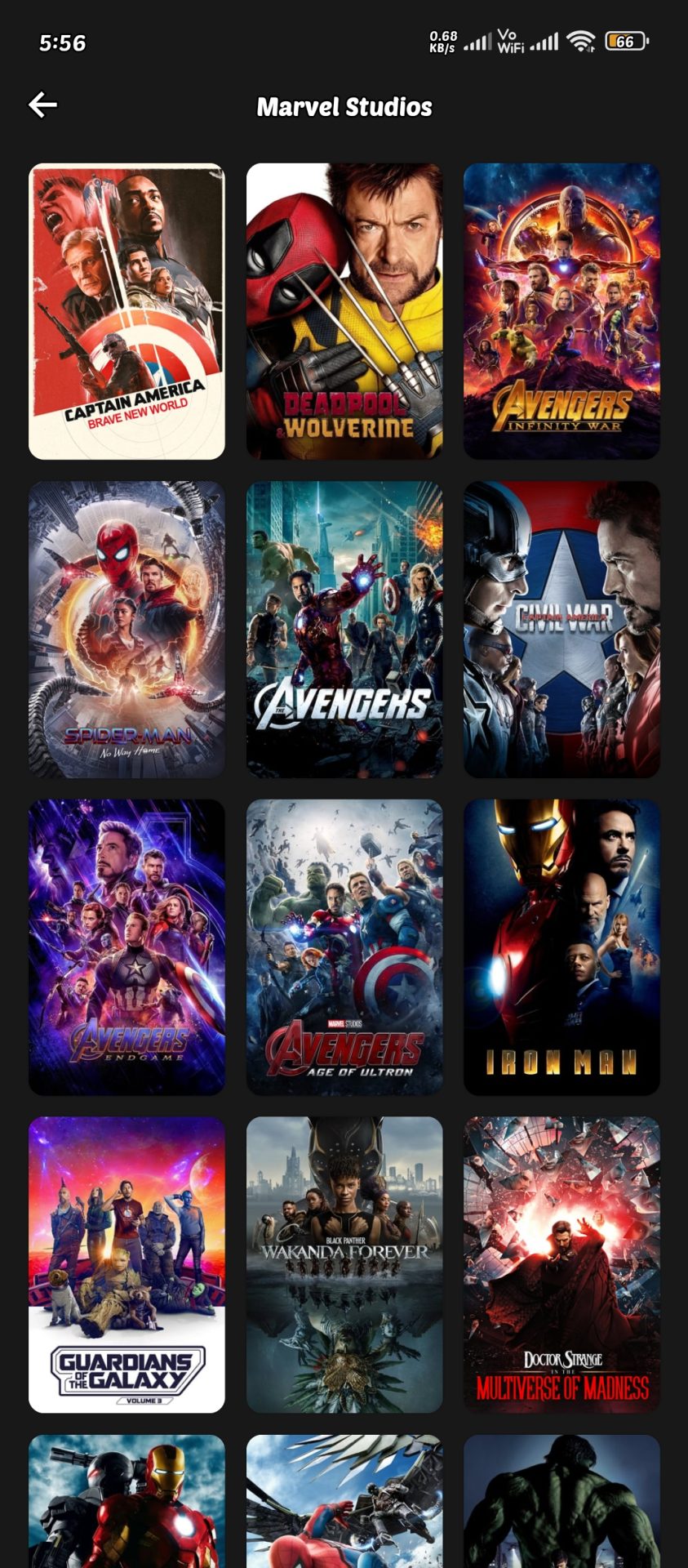Open Avengers Age of Ultron tile

tap(344, 947)
